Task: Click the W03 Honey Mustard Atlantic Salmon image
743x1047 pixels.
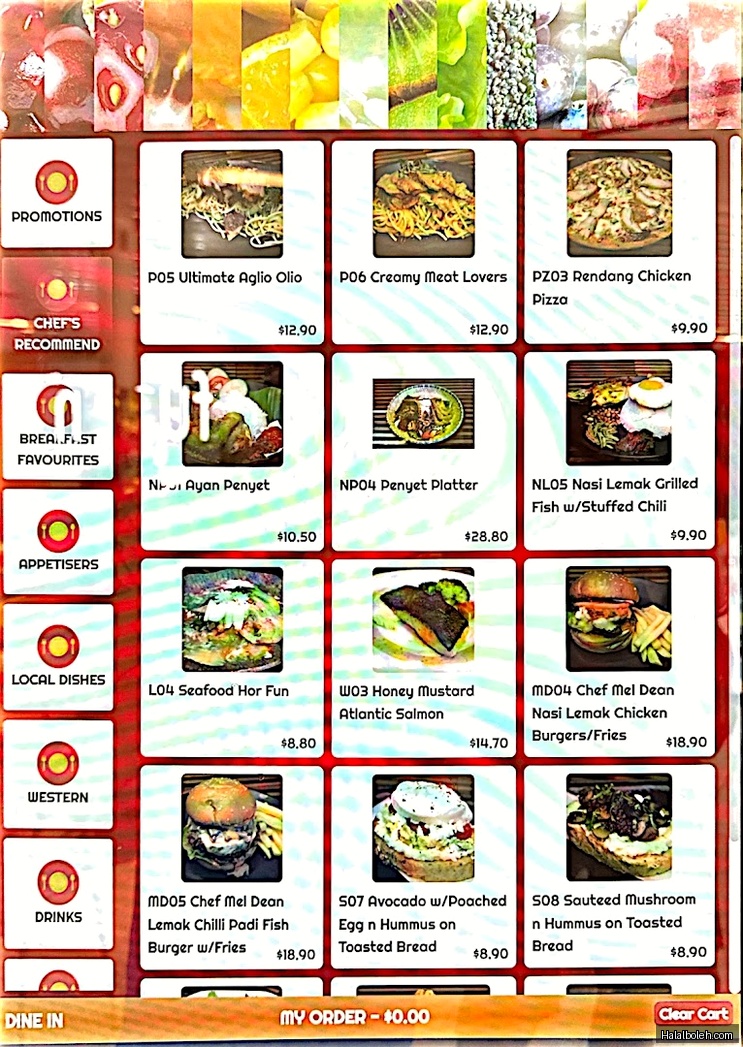Action: (425, 619)
